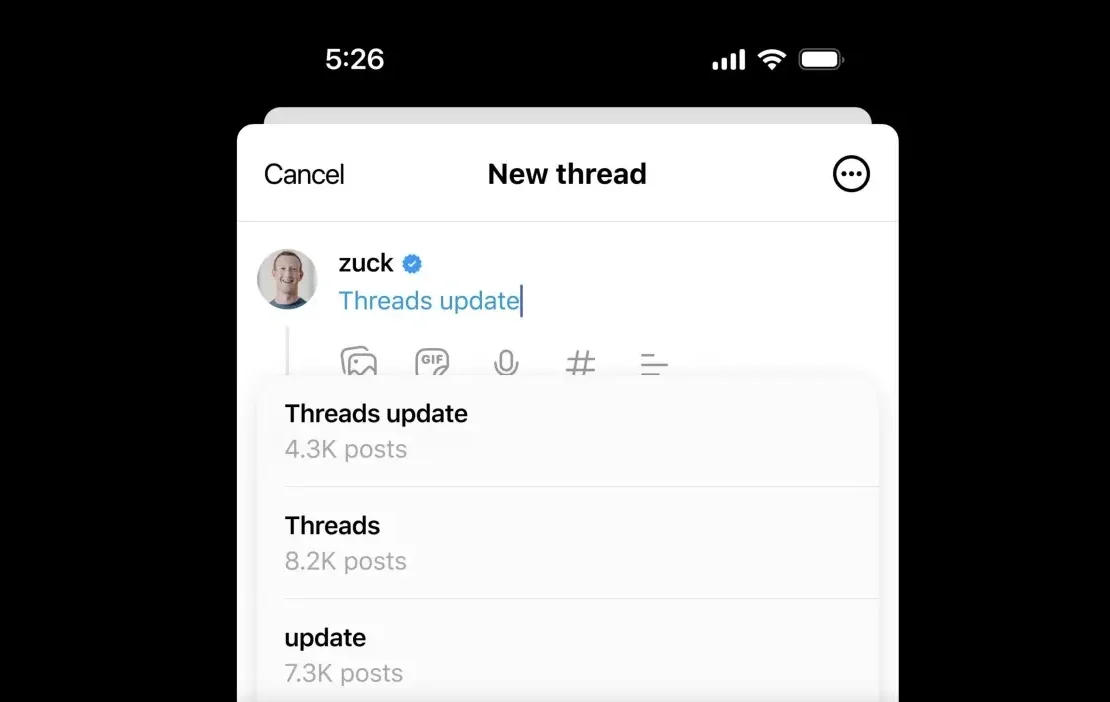Cancel the new thread
1110x702 pixels.
point(304,174)
